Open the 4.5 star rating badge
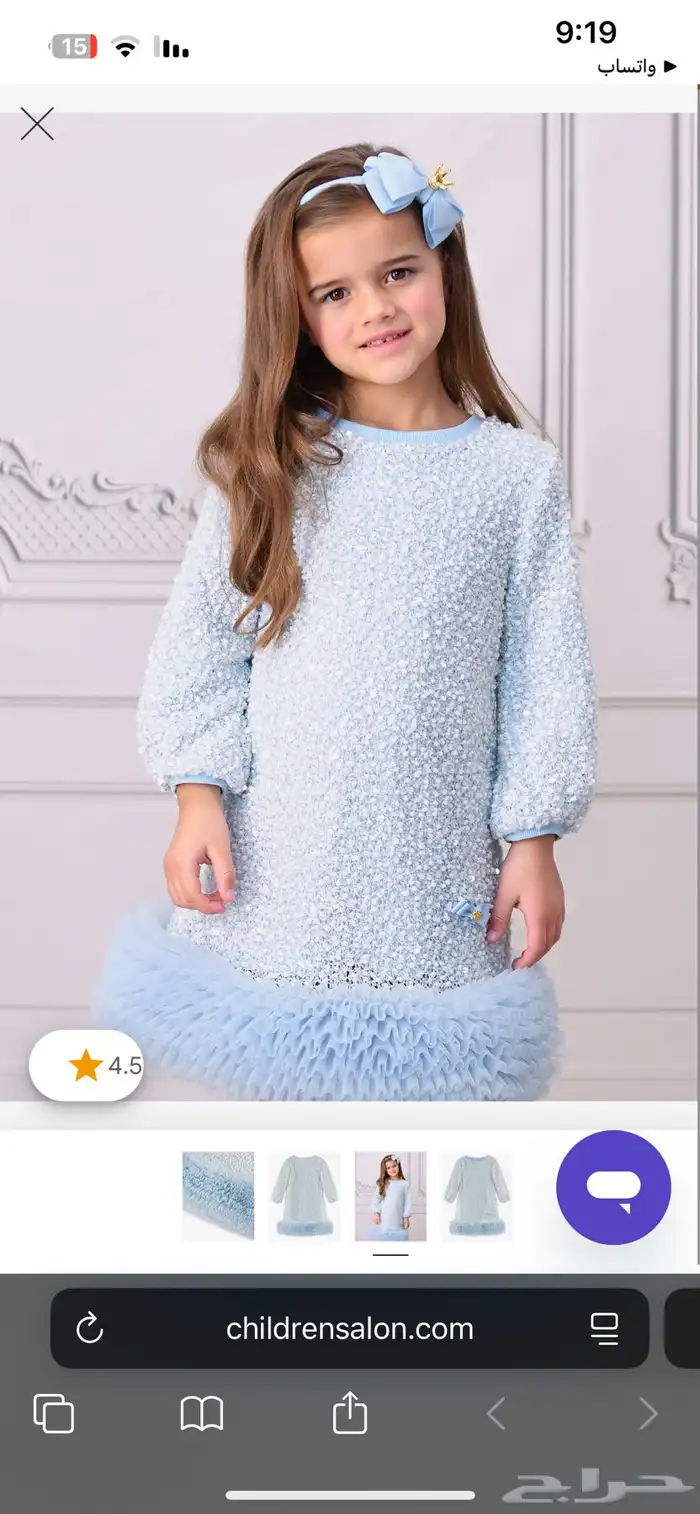The height and width of the screenshot is (1514, 700). point(87,1065)
